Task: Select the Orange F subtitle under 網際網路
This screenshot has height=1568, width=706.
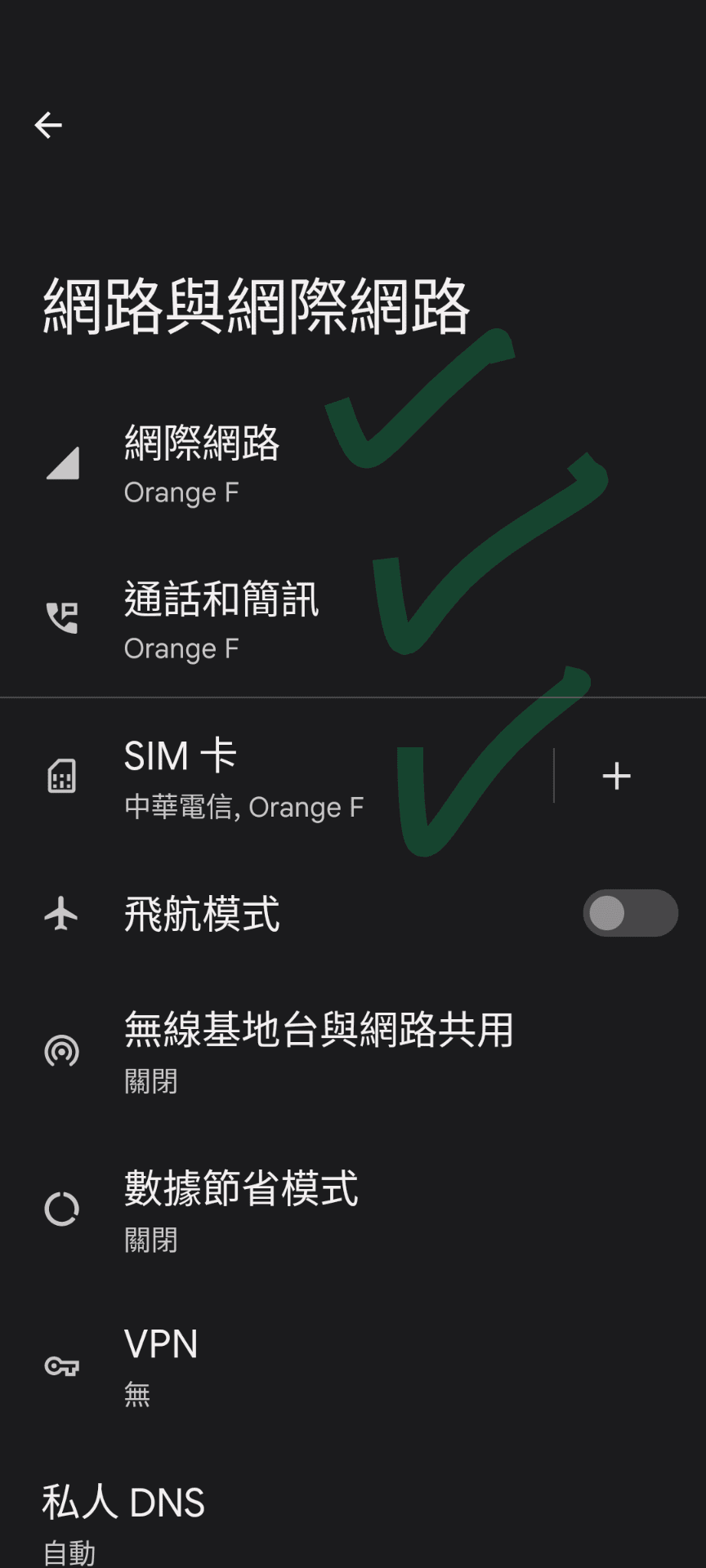Action: click(181, 492)
